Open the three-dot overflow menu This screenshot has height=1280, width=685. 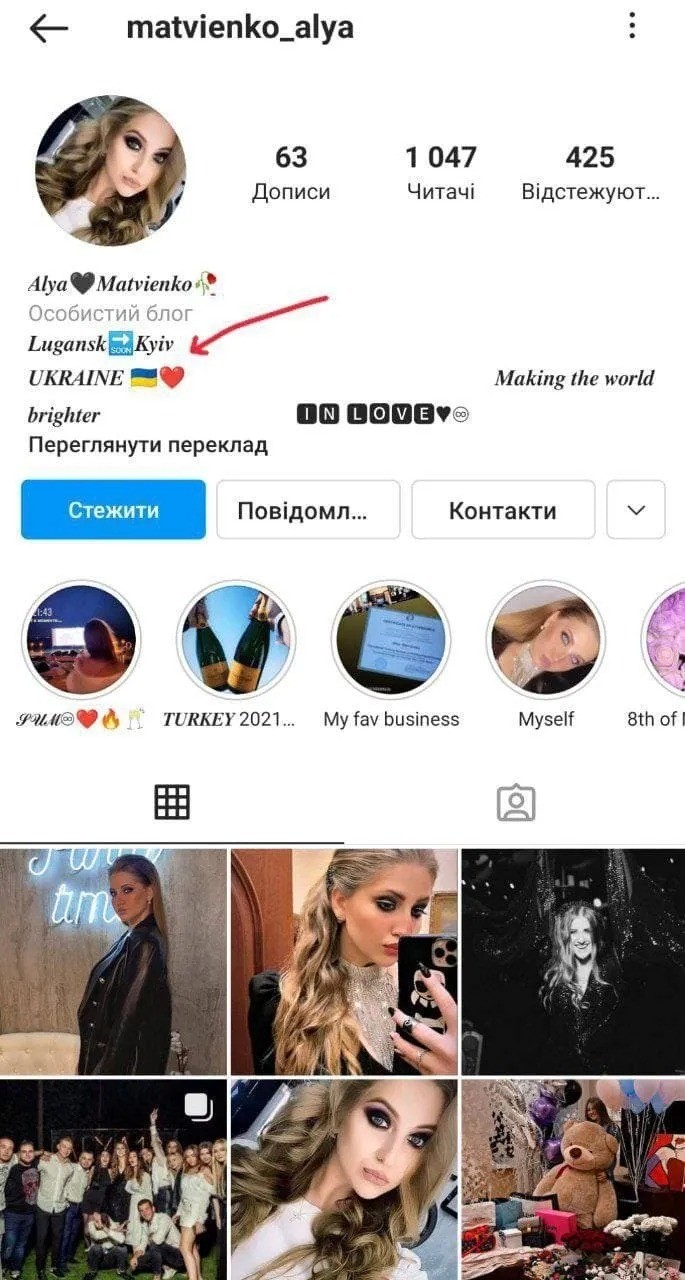tap(632, 27)
